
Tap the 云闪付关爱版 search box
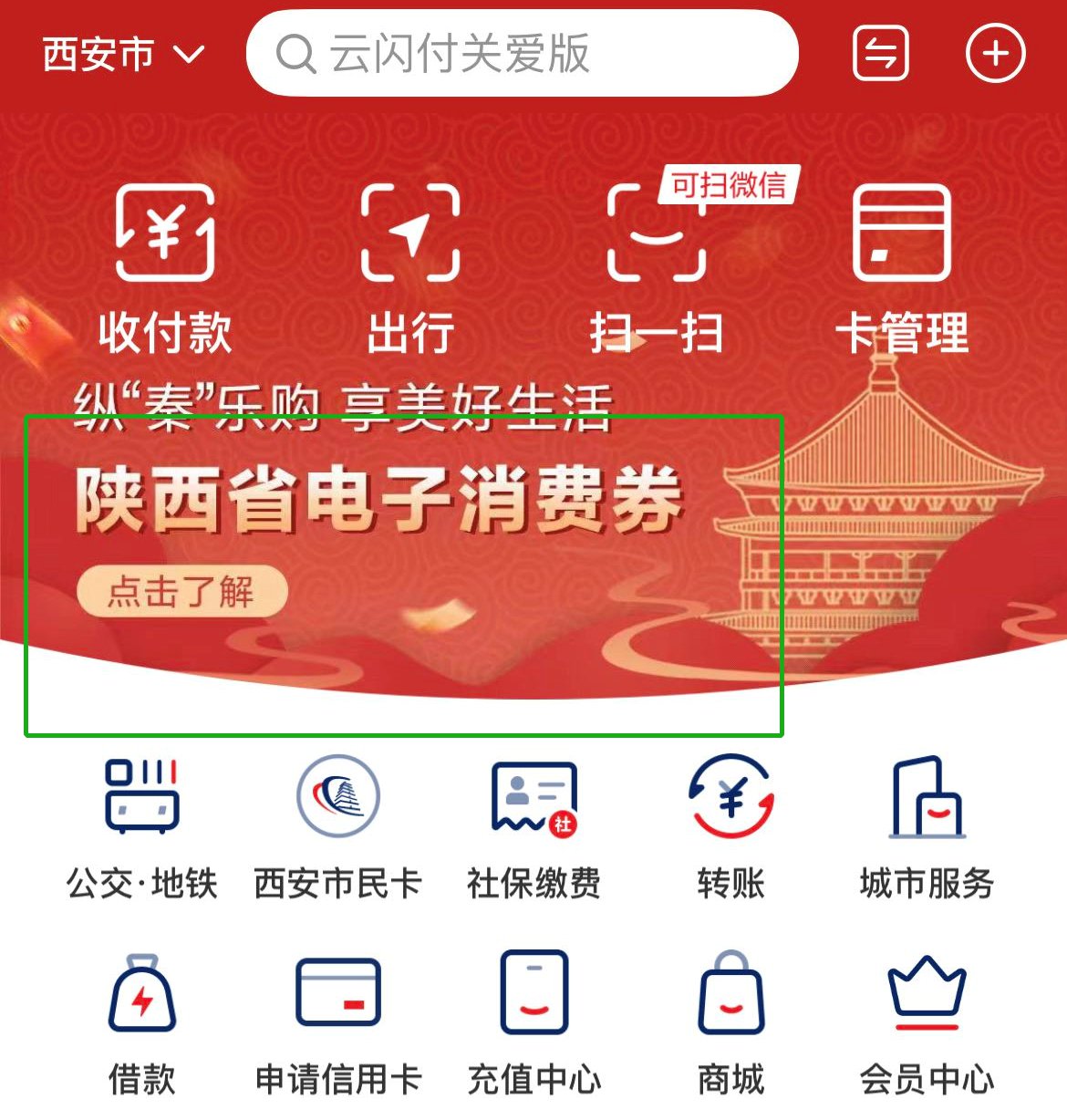point(522,54)
